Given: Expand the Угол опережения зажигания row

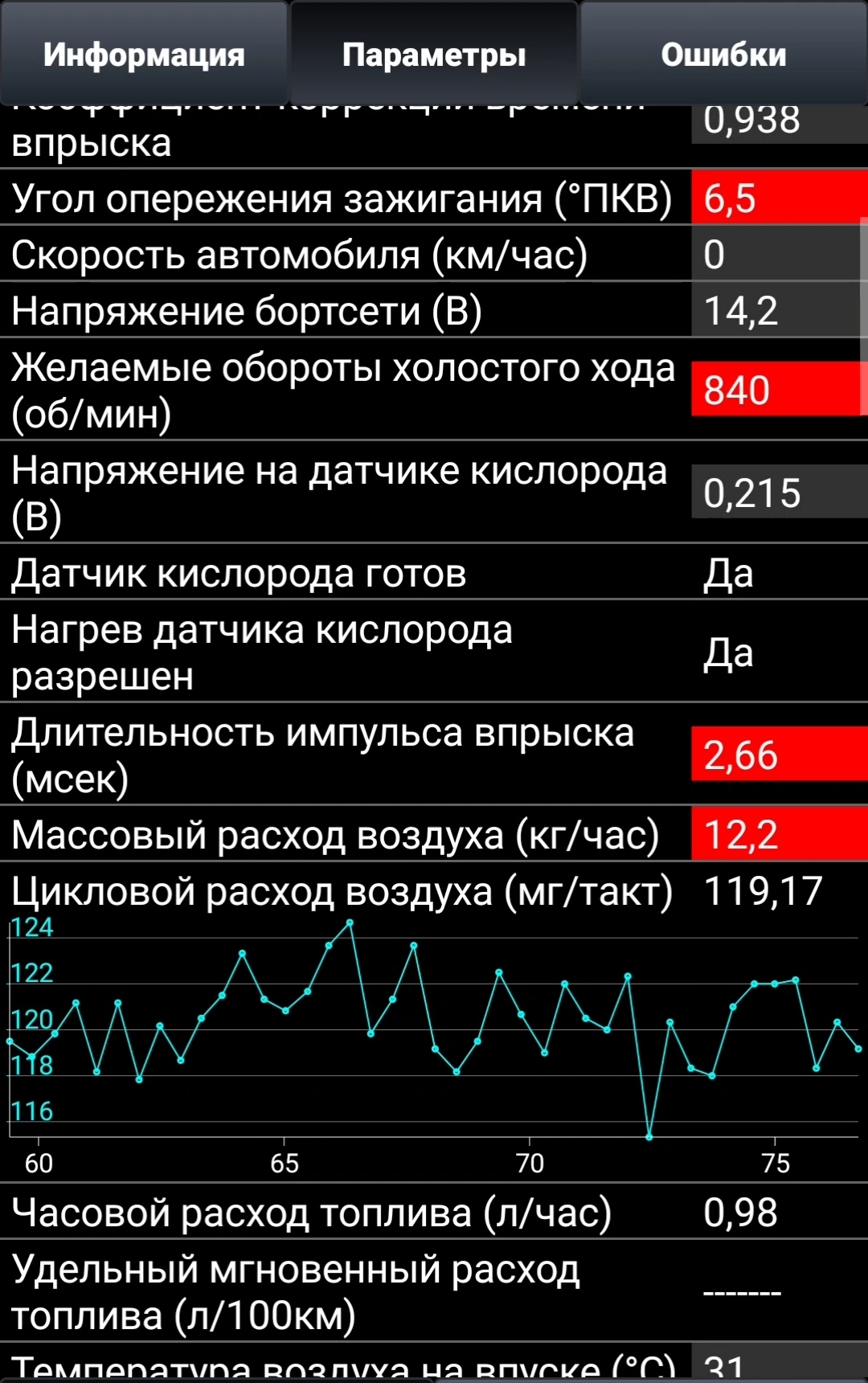Looking at the screenshot, I should pos(342,198).
